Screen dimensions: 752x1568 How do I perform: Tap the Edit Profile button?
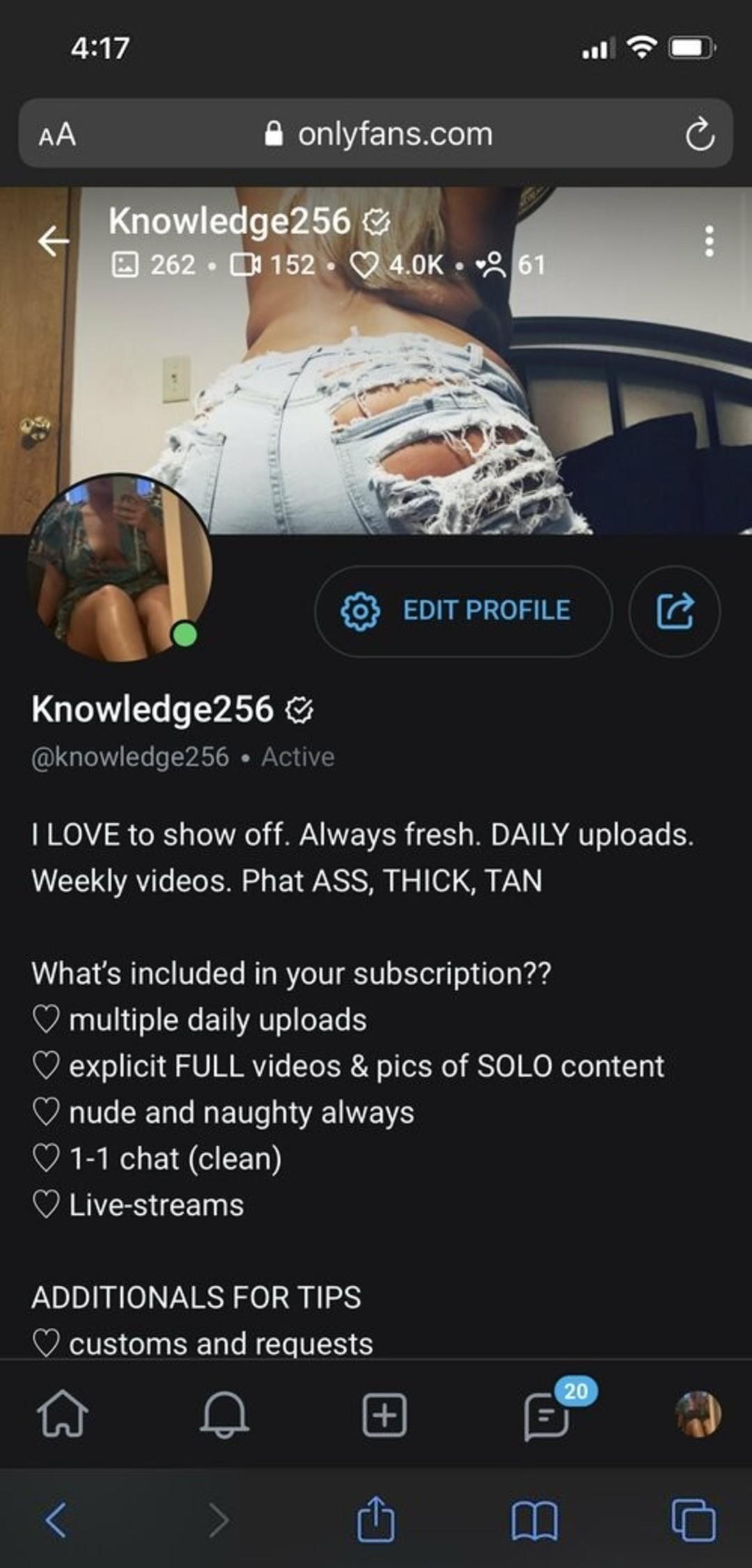click(x=463, y=611)
